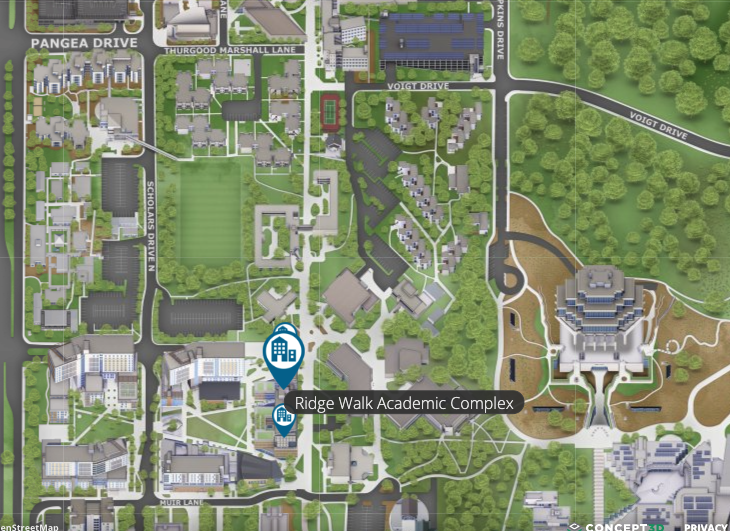Viewport: 730px width, 531px height.
Task: Open the Privacy link
Action: coord(706,526)
